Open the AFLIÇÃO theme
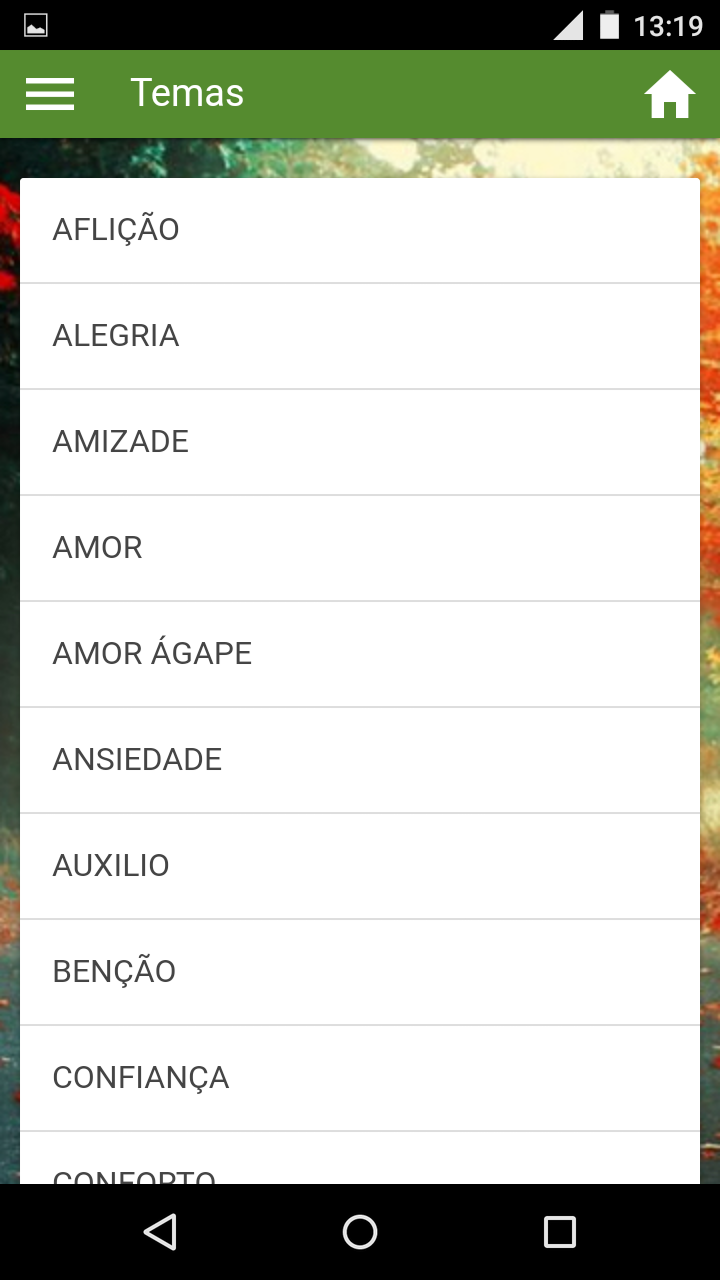This screenshot has width=720, height=1280. 360,230
